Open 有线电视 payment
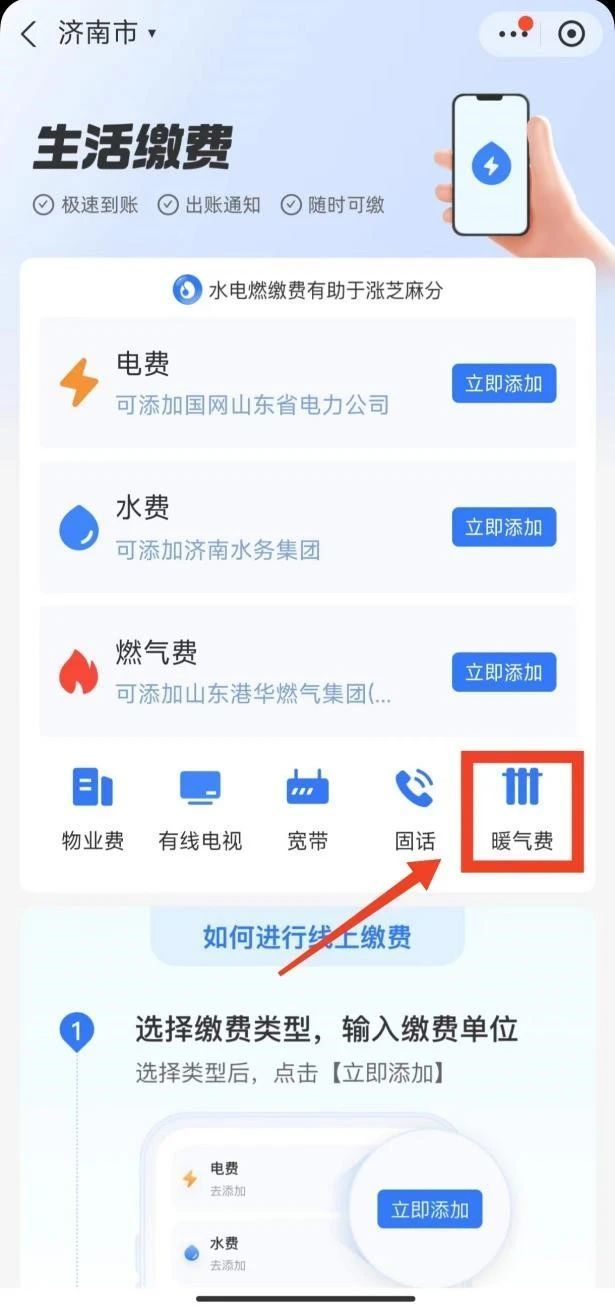This screenshot has width=615, height=1312. (x=200, y=809)
